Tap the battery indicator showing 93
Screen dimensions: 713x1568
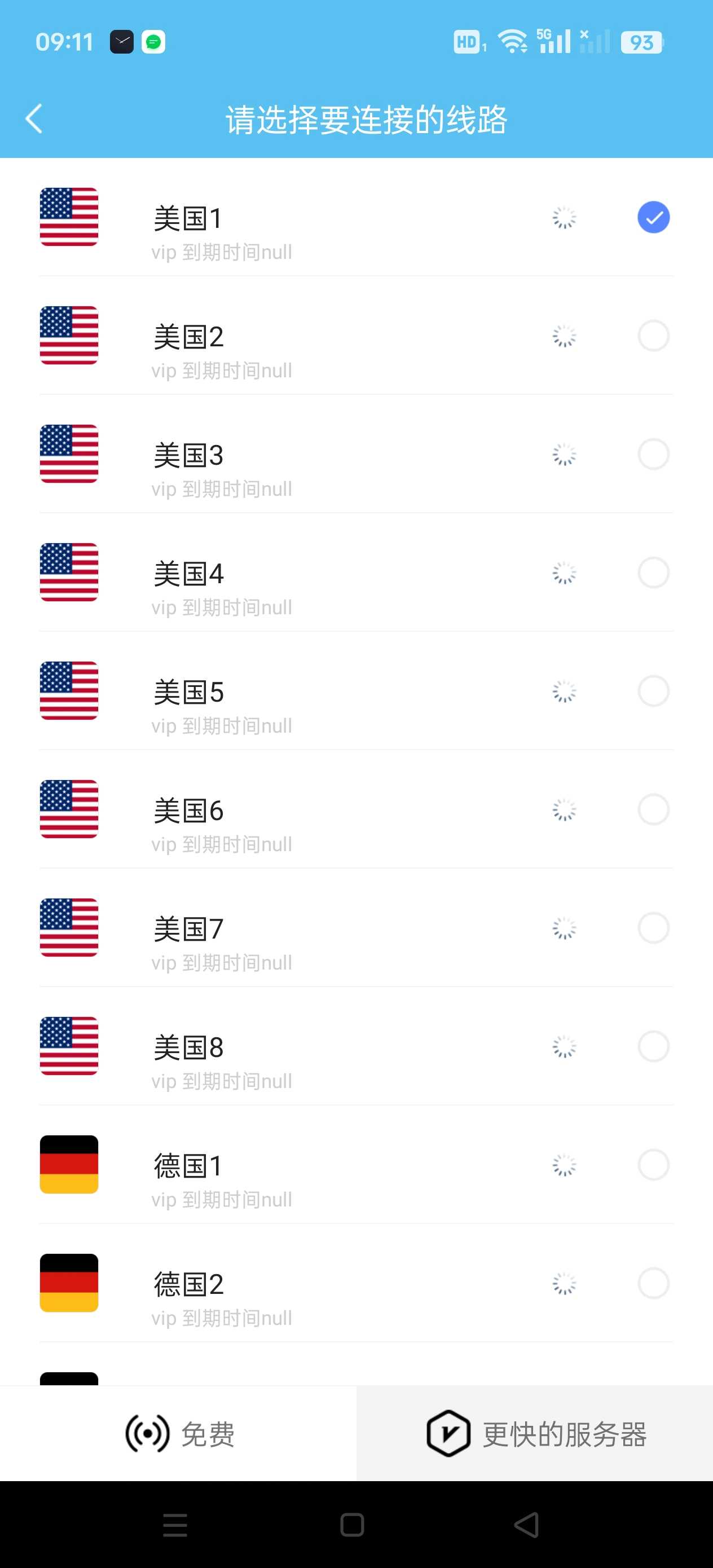pos(641,41)
